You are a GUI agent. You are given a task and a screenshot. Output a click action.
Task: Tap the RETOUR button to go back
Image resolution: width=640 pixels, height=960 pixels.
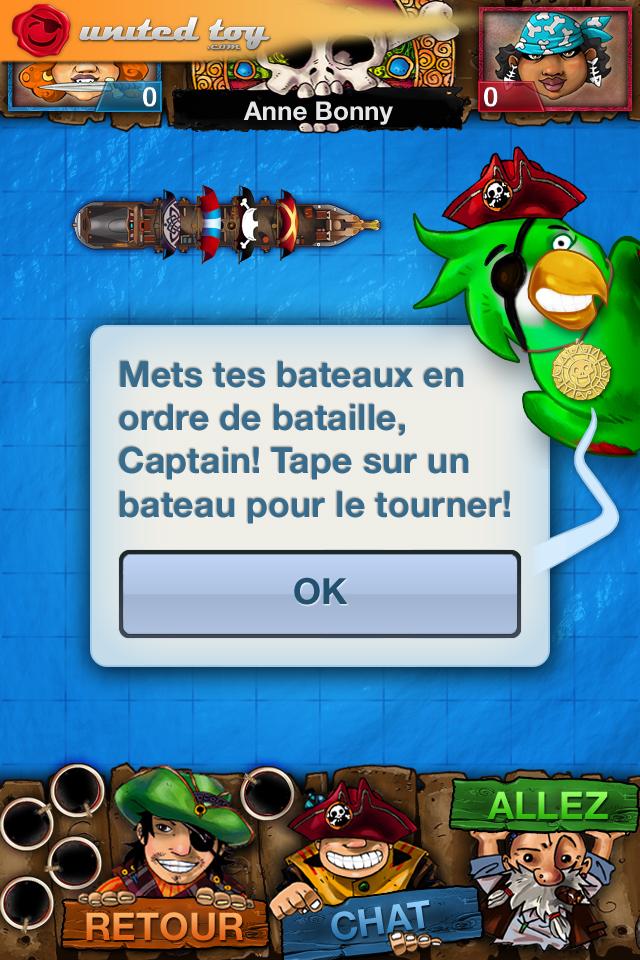coord(164,925)
